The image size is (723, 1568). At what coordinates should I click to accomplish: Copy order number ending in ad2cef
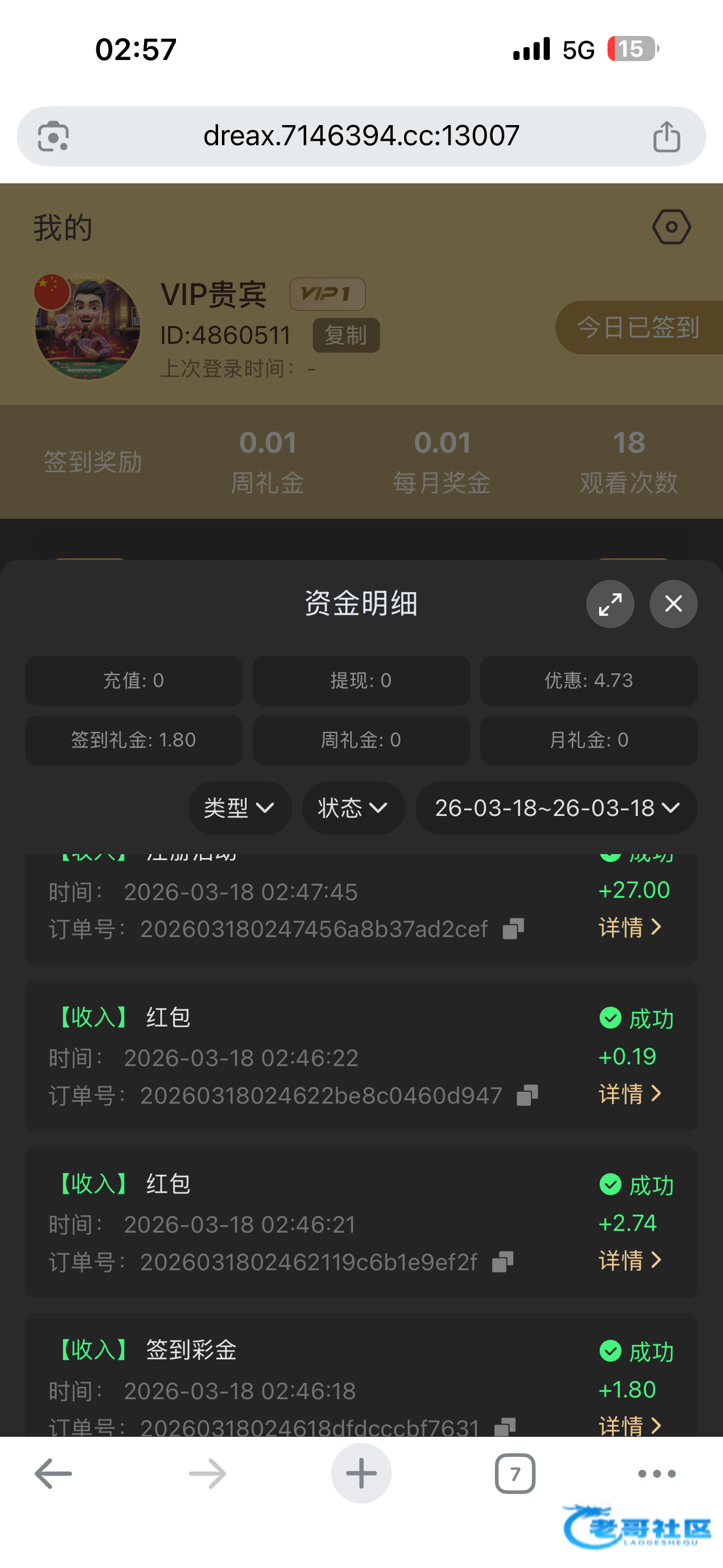pos(513,929)
